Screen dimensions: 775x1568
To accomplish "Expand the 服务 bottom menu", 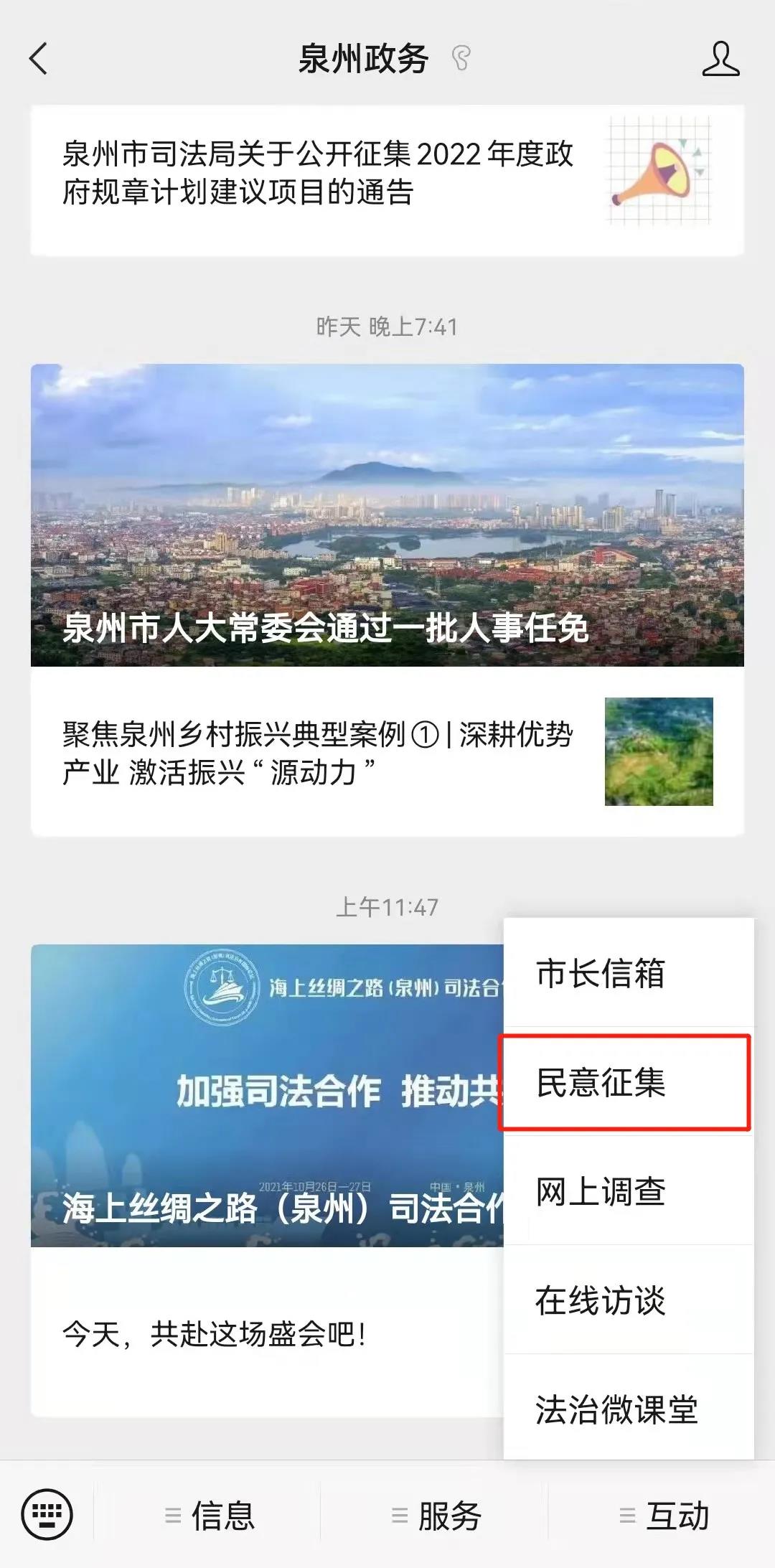I will click(x=436, y=1516).
